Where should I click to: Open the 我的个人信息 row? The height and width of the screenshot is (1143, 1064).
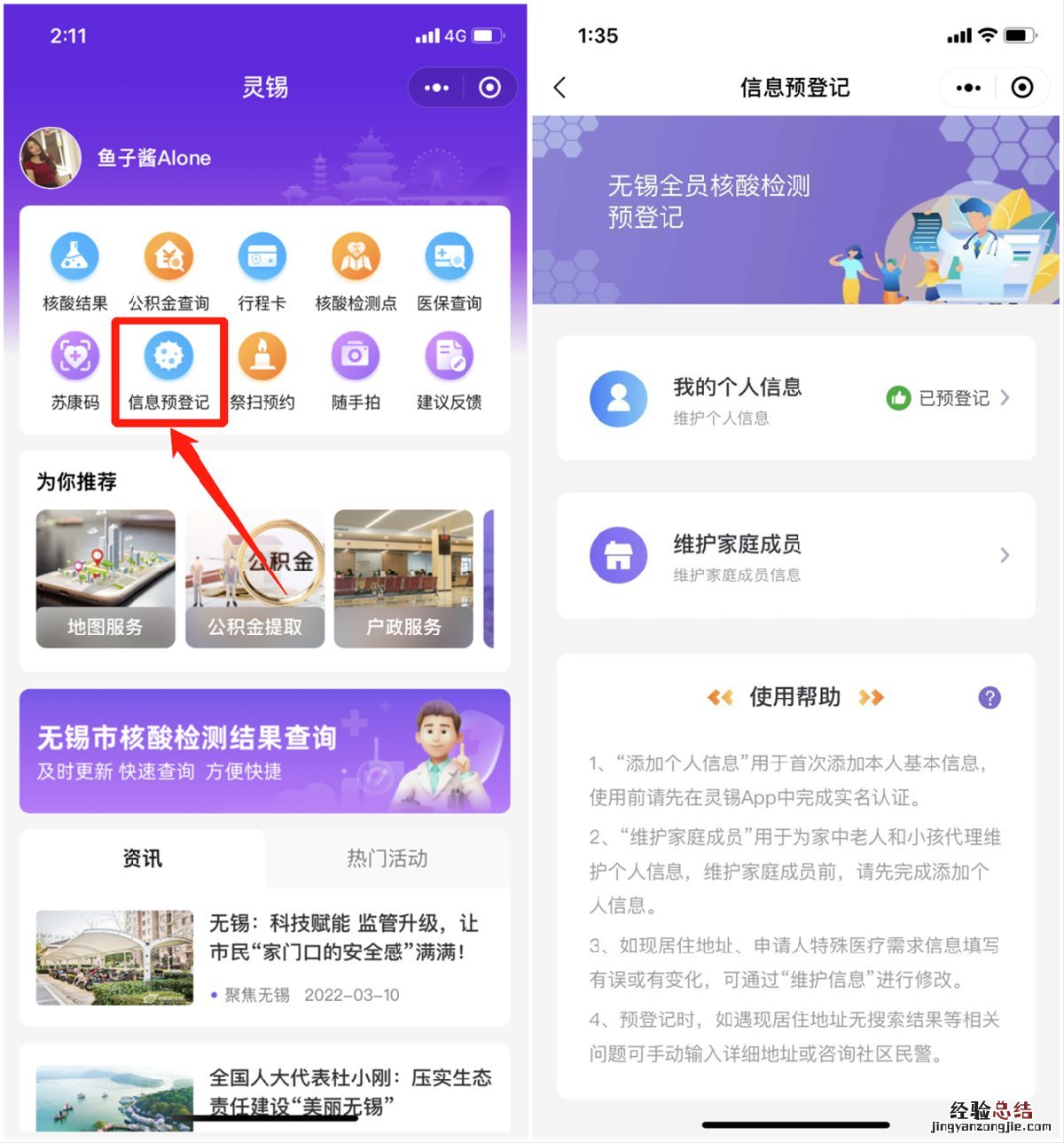pyautogui.click(x=795, y=398)
